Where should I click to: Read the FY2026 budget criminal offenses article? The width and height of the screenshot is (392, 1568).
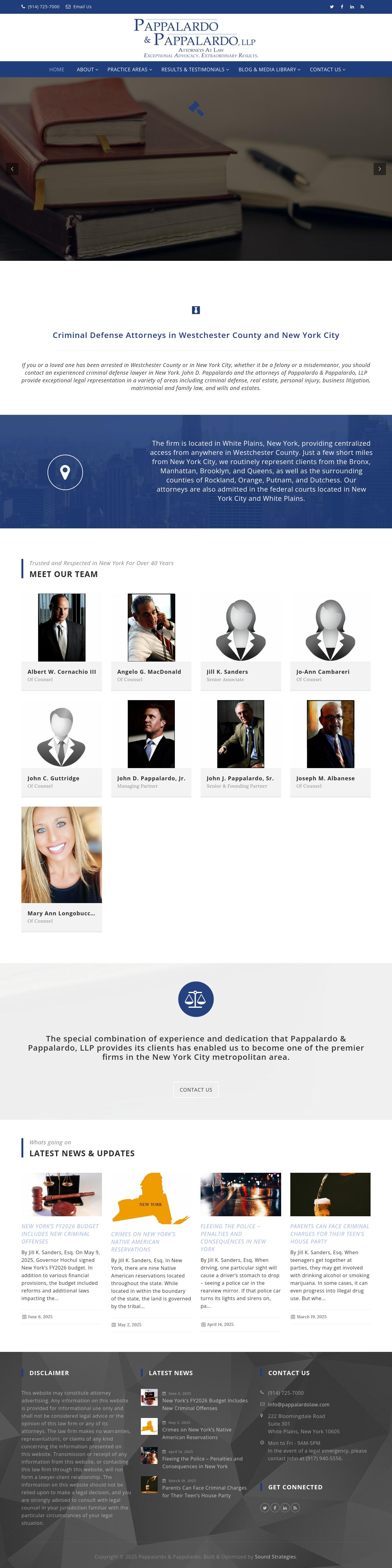[60, 1234]
